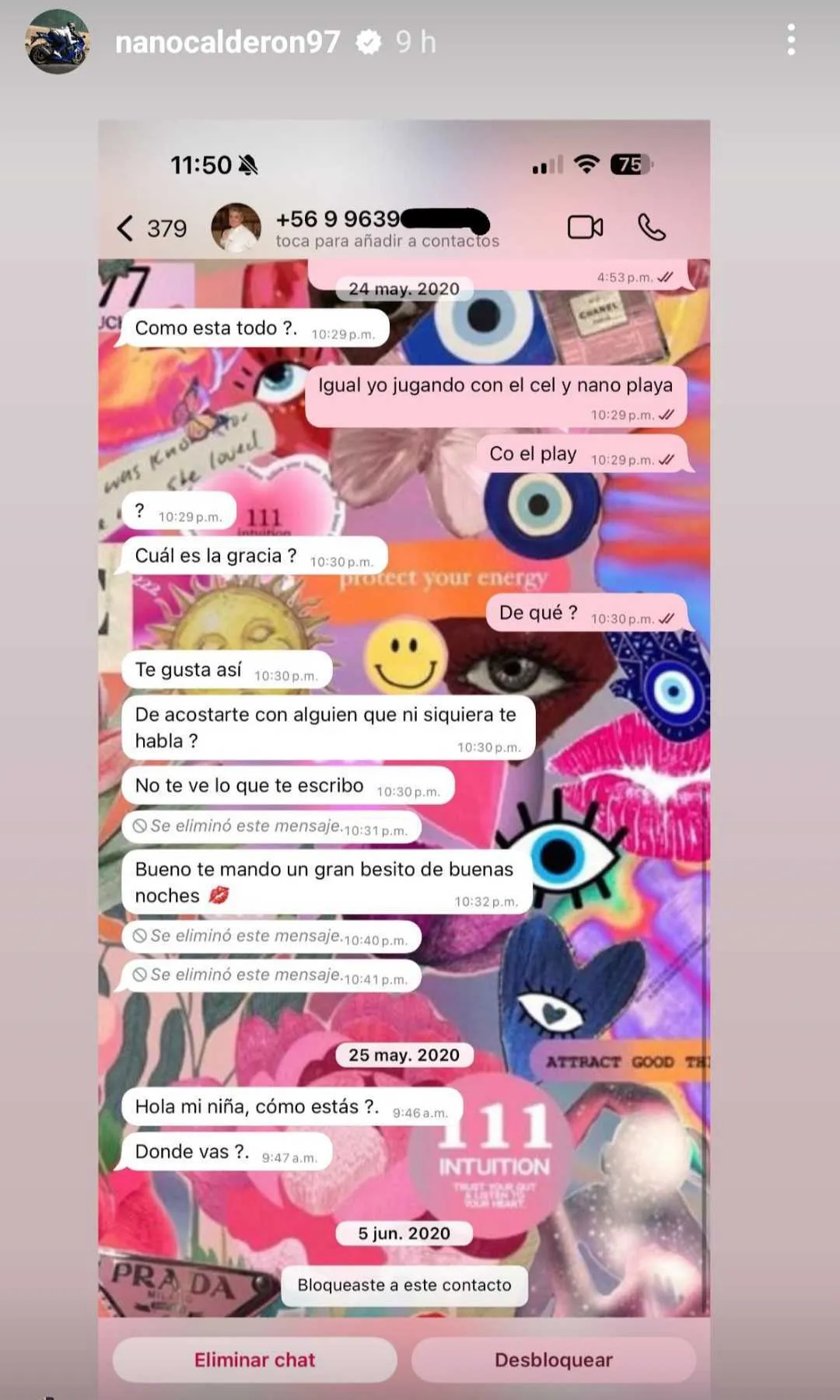Open nanocalderon97's profile picture
Viewport: 840px width, 1400px height.
[x=57, y=42]
